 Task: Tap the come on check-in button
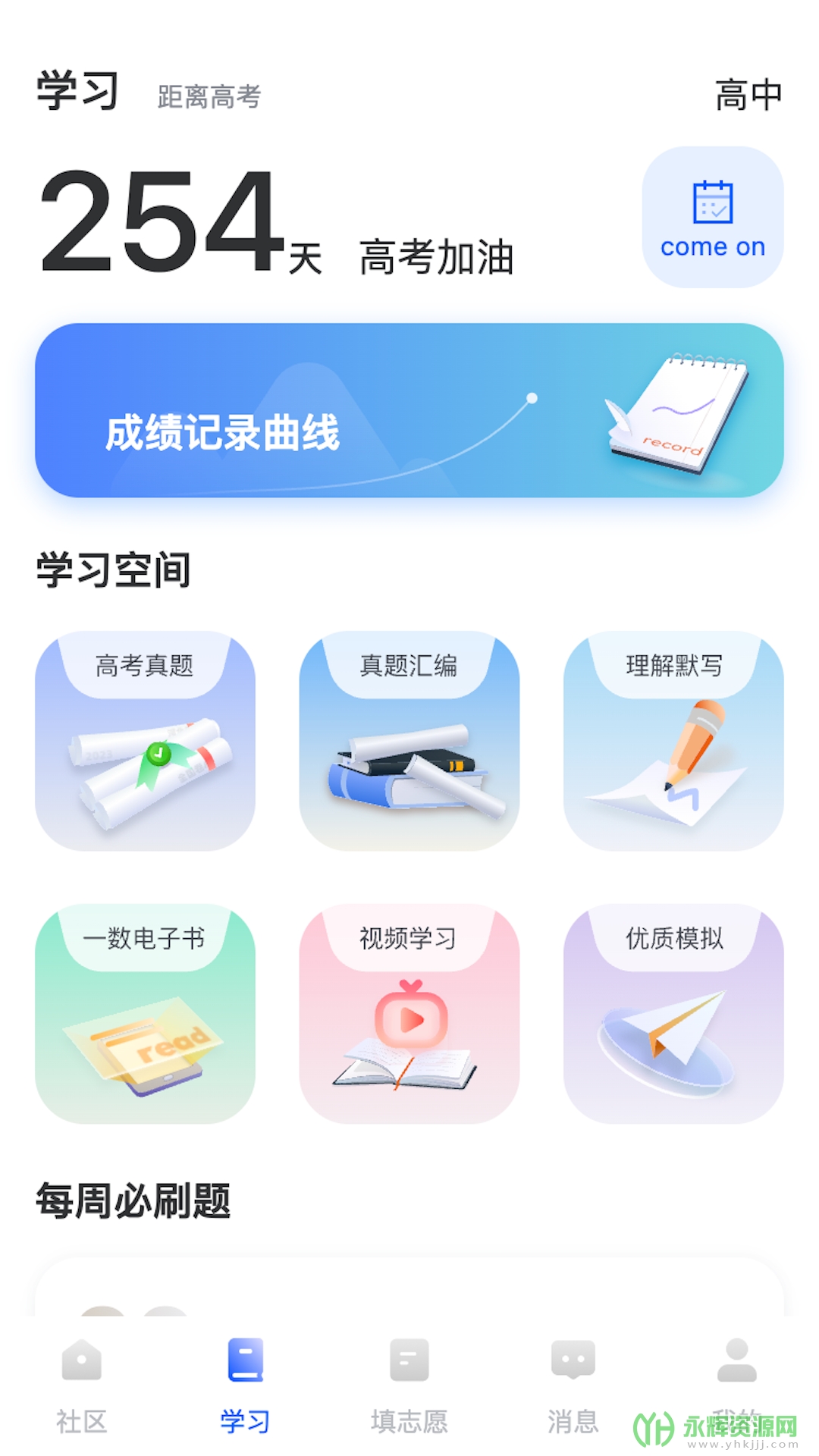tap(712, 217)
